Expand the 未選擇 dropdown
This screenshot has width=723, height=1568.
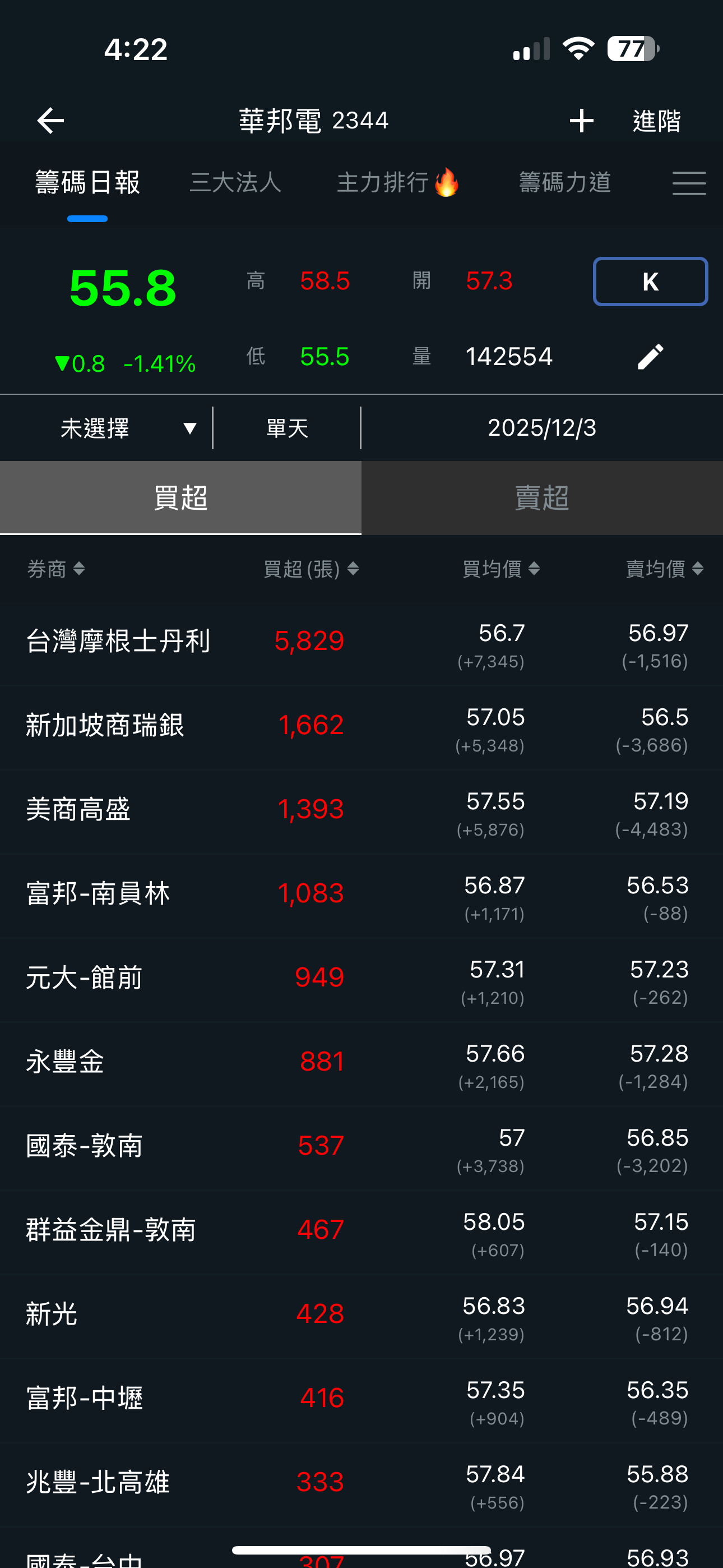point(128,428)
